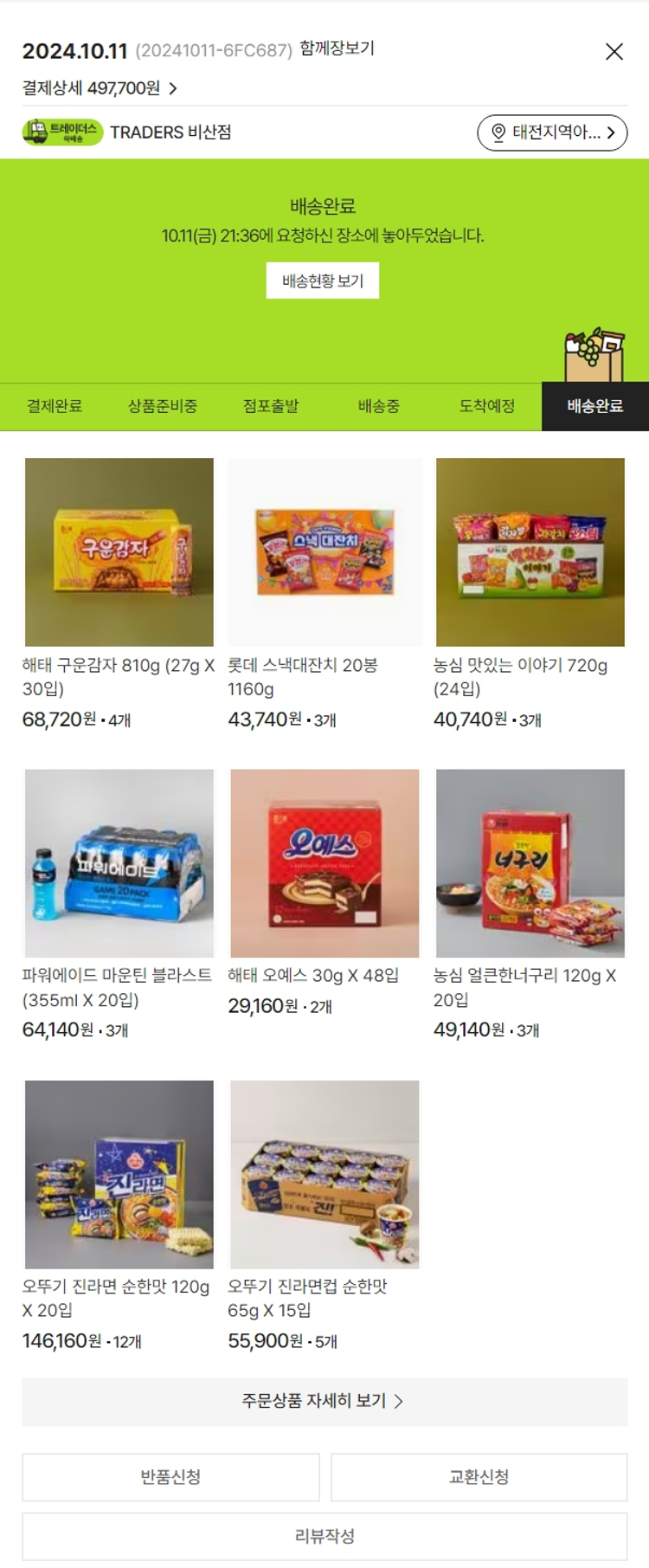Image resolution: width=649 pixels, height=1568 pixels.
Task: Tap the 배송현황 보기 button
Action: [323, 281]
